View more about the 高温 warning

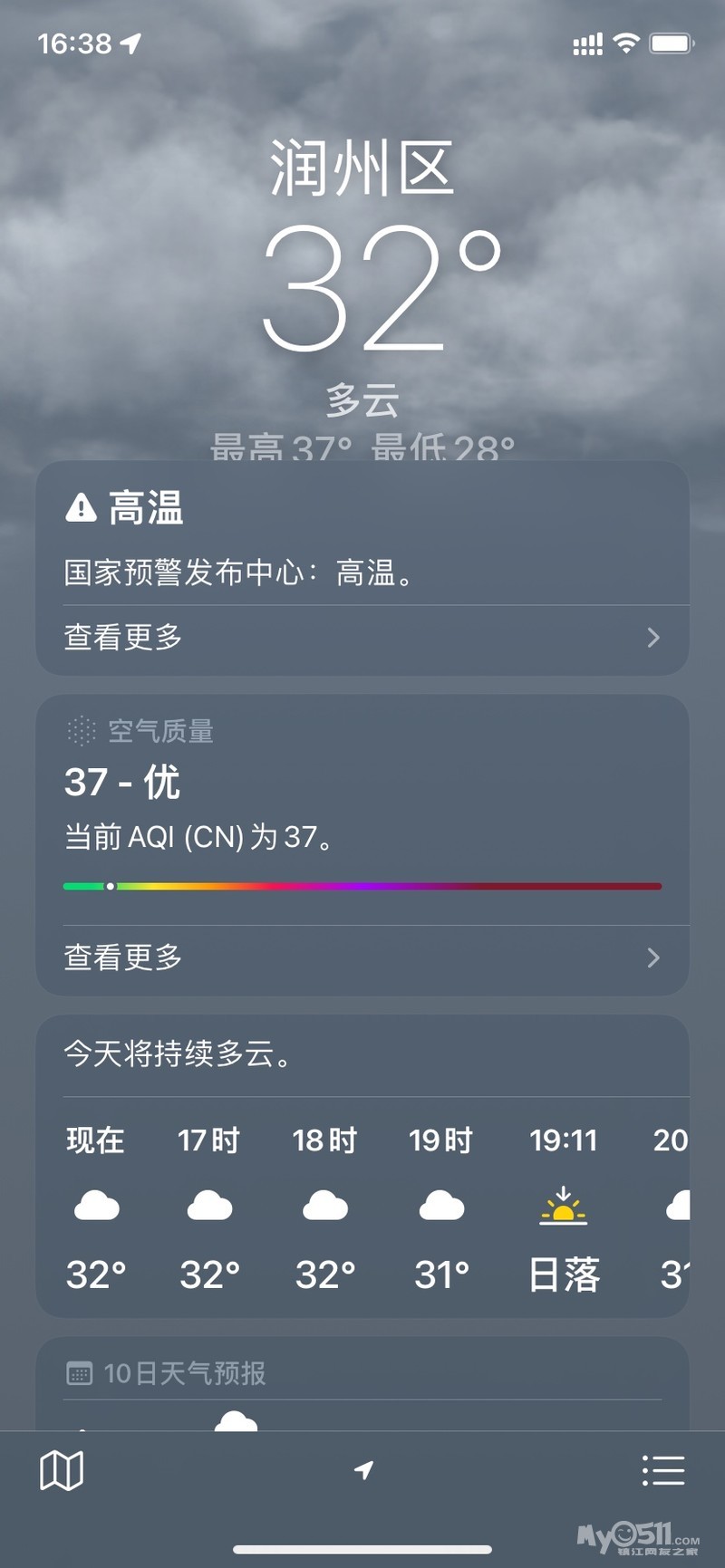click(362, 638)
